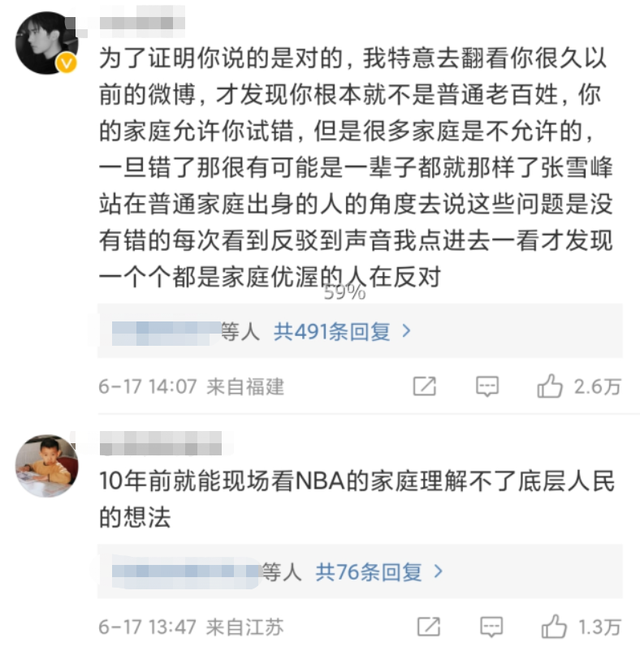Open the 共76条回复 replies link
The width and height of the screenshot is (640, 651).
[x=379, y=572]
